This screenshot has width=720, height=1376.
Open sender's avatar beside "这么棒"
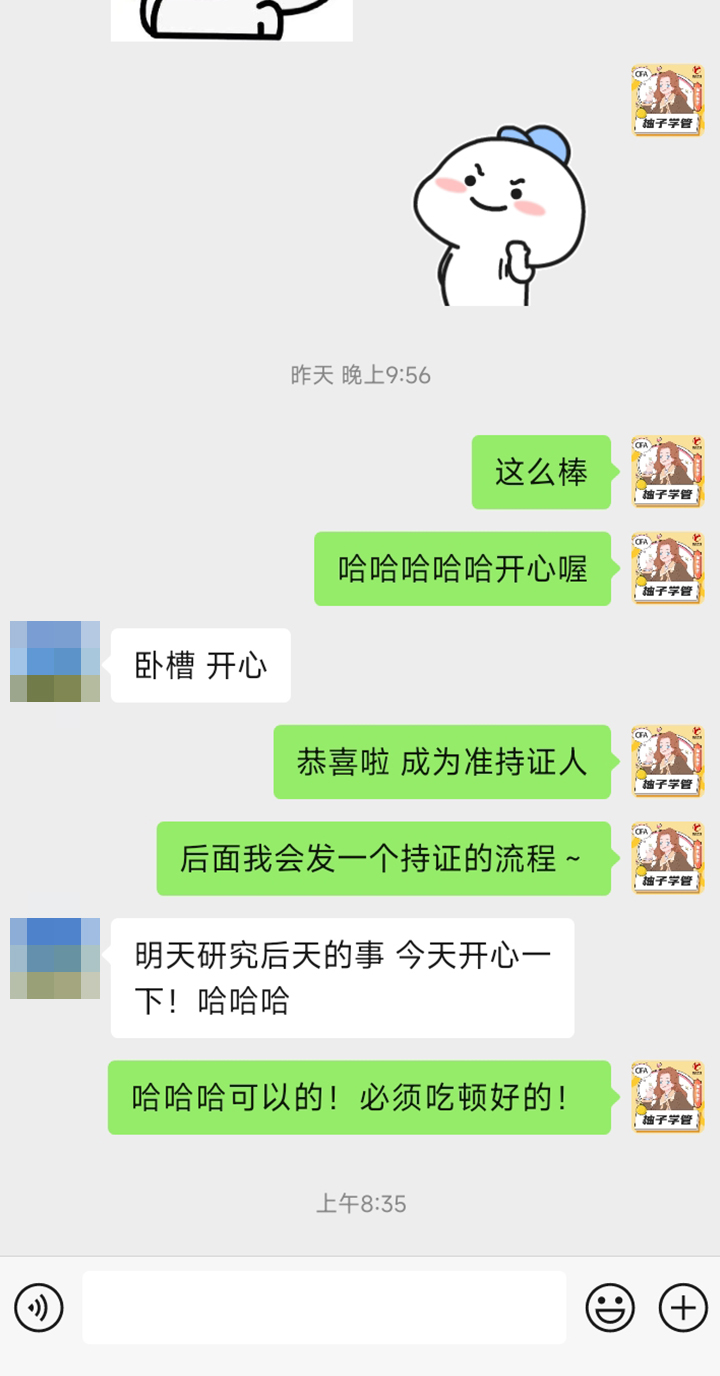tap(667, 472)
